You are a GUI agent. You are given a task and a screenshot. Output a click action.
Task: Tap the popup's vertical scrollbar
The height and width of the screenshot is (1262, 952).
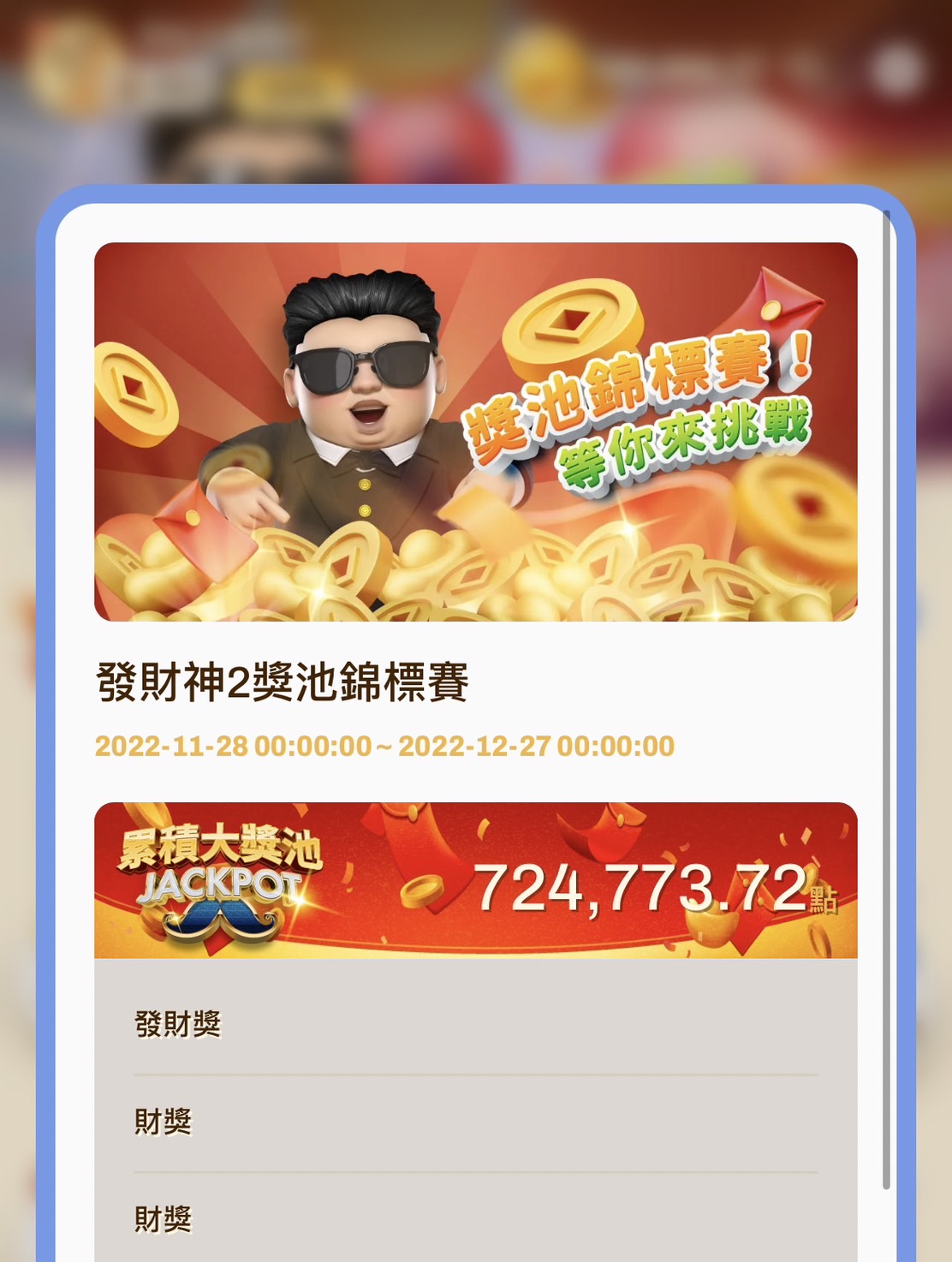tap(886, 698)
